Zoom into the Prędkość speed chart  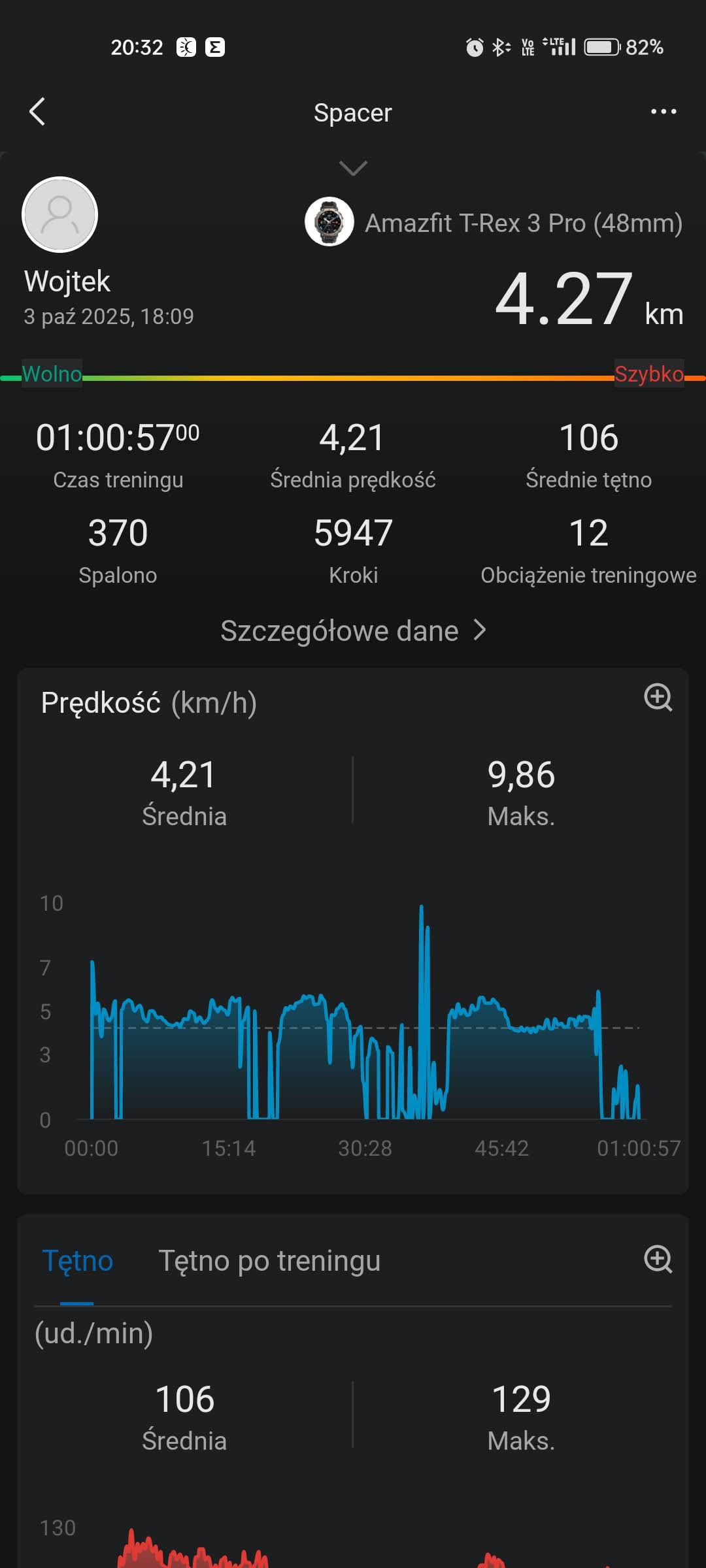coord(658,698)
